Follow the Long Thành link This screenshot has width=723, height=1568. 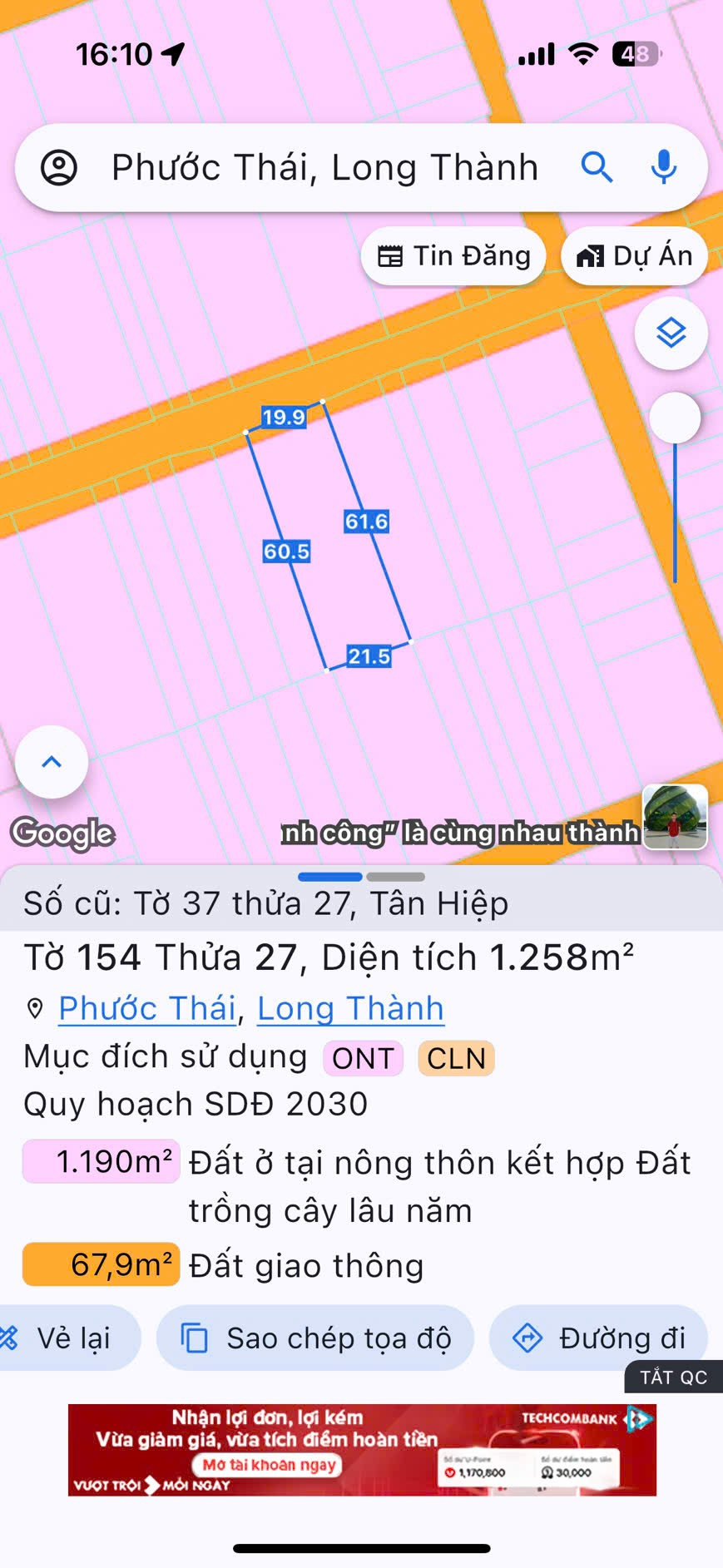pyautogui.click(x=350, y=1008)
